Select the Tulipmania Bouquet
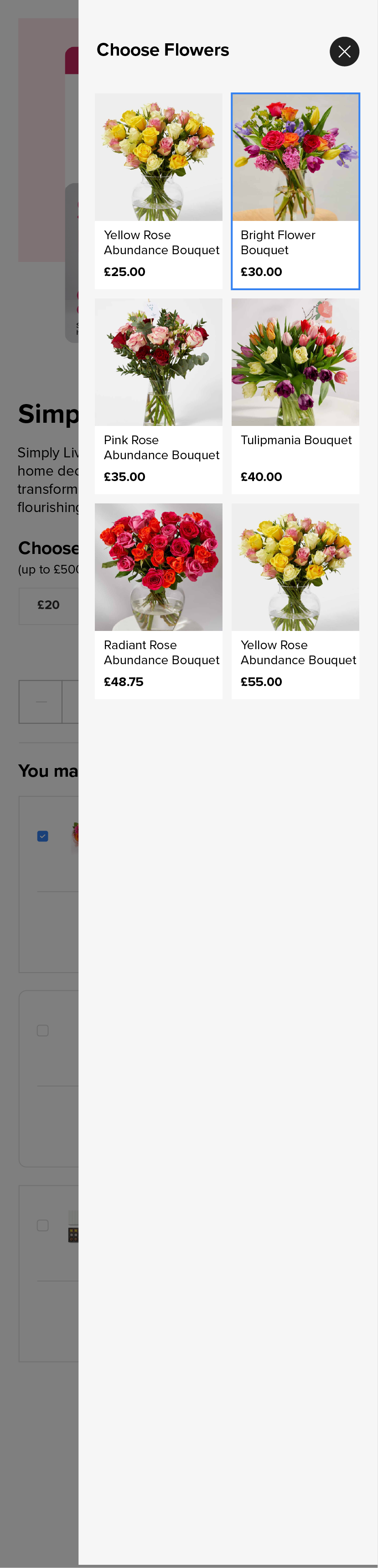The image size is (378, 1568). pyautogui.click(x=295, y=396)
